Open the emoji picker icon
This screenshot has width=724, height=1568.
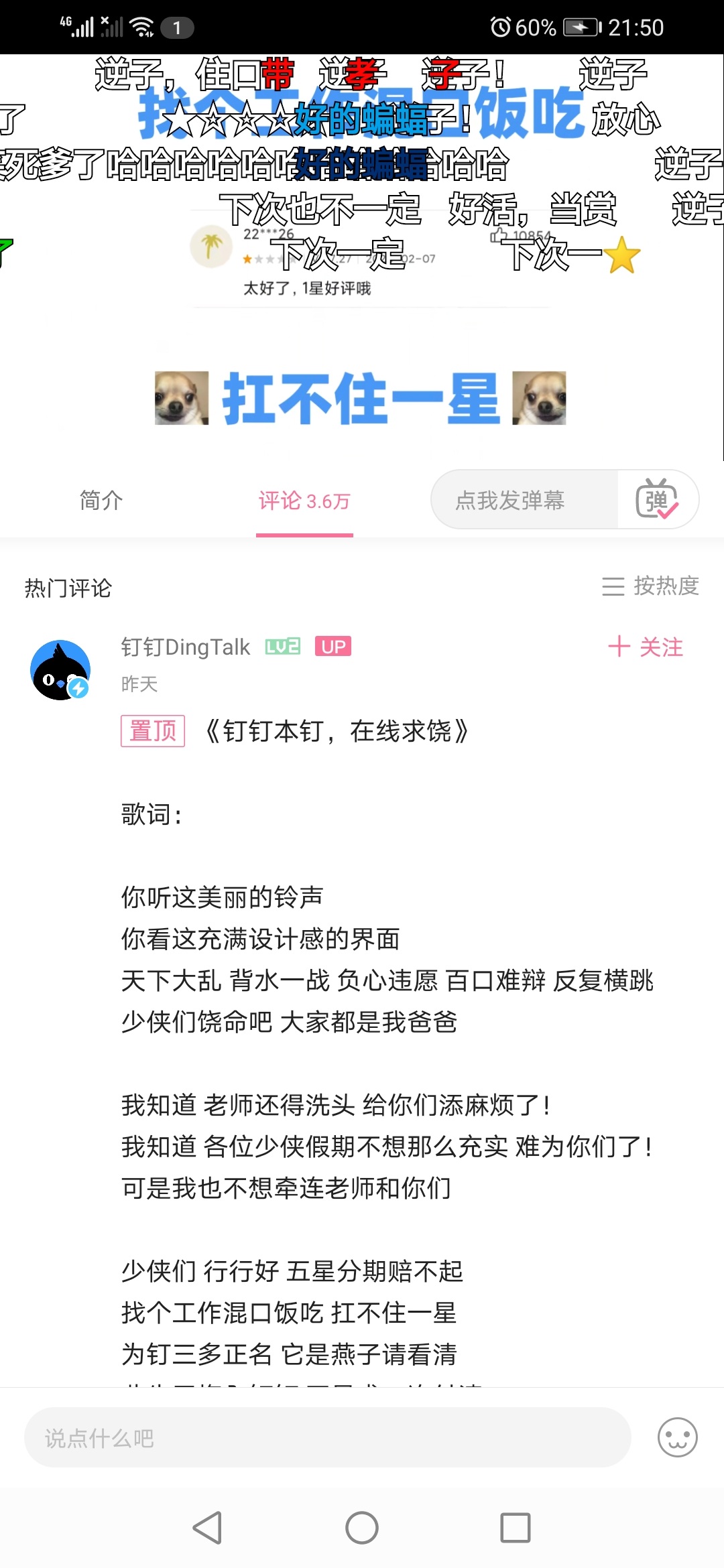677,1438
